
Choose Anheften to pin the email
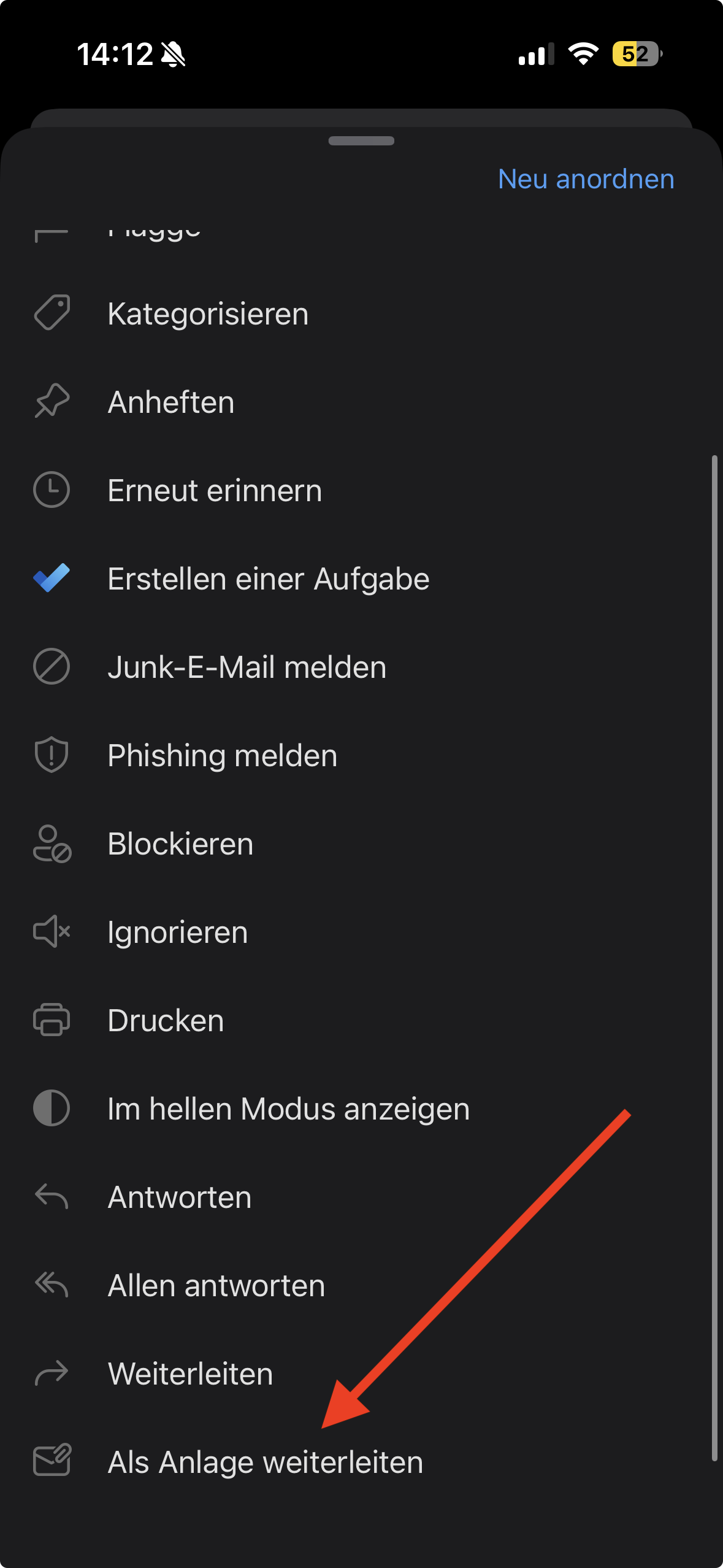click(x=170, y=402)
